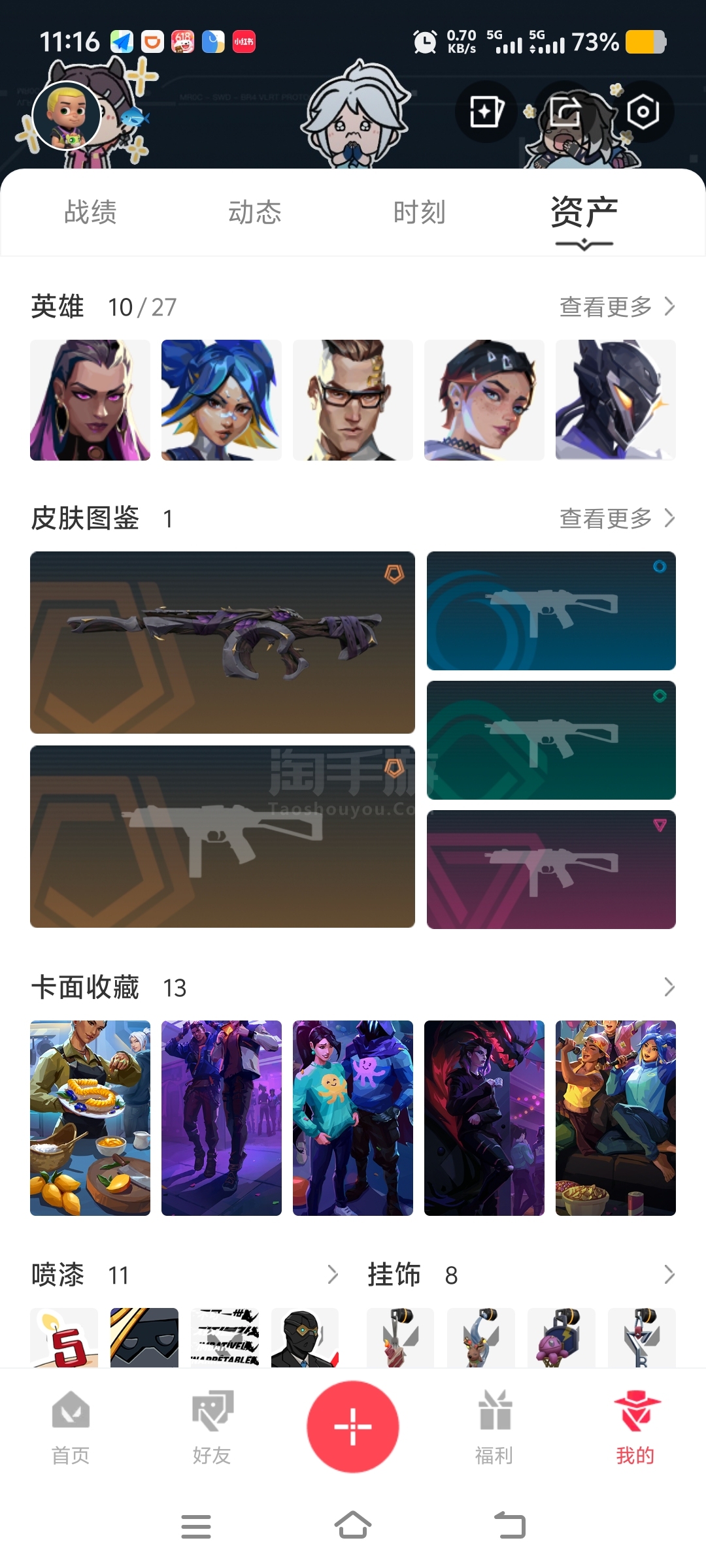Switch to the 动态 tab

255,212
